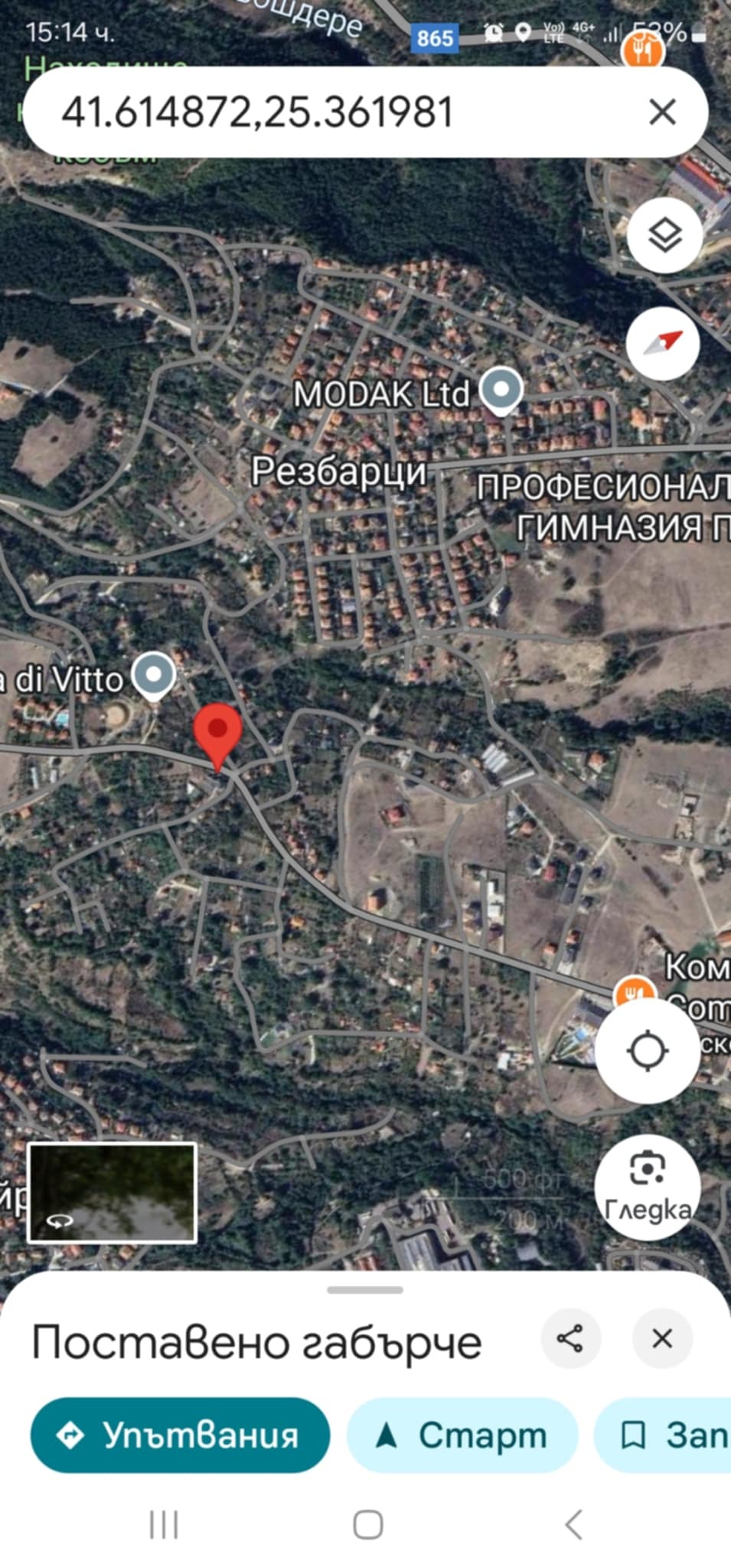Go back using the system navigation bar
Screen dimensions: 731x1568
click(574, 1524)
